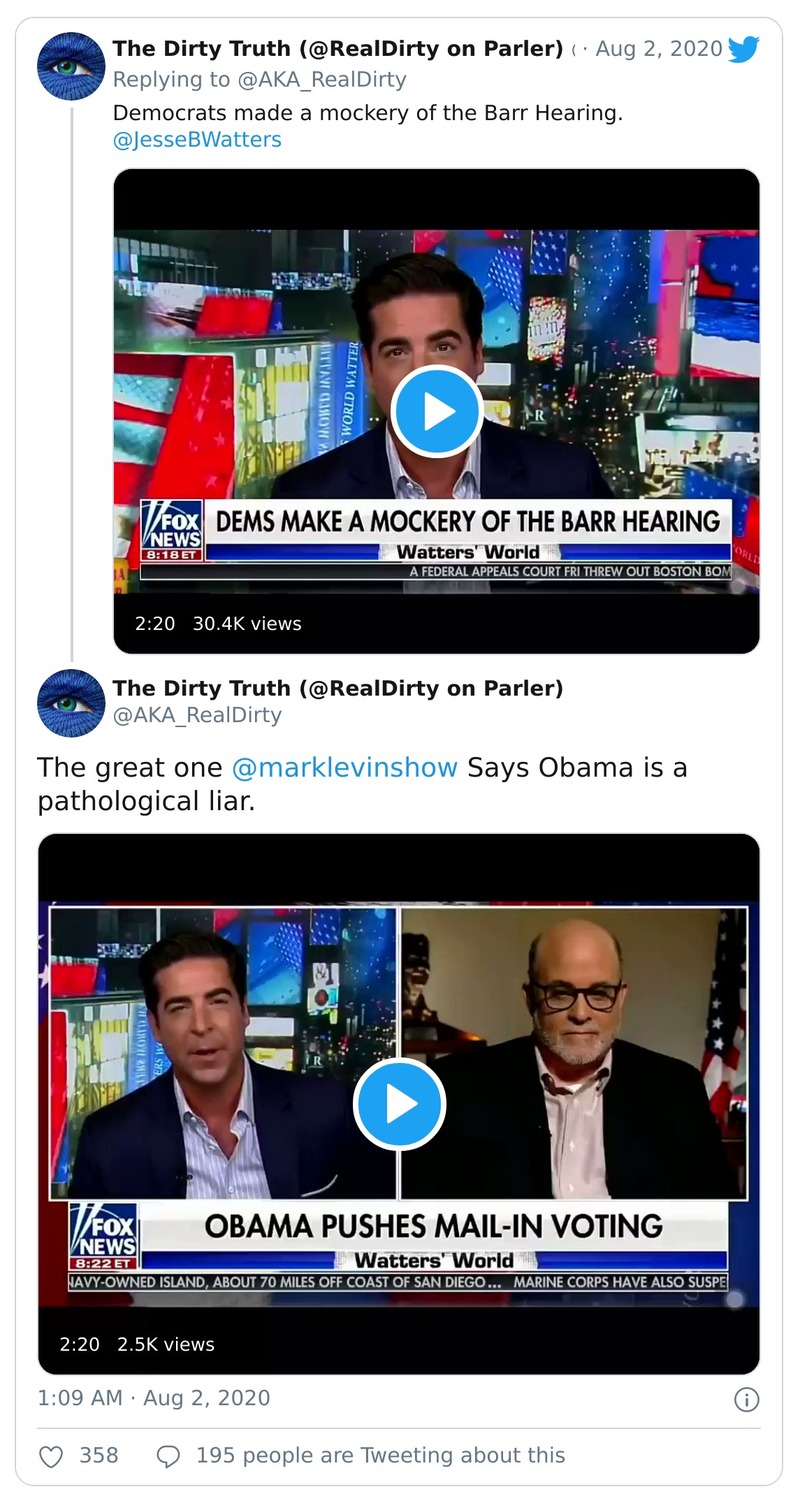Open the @marklevinshow mention
The image size is (800, 1503).
[x=344, y=768]
